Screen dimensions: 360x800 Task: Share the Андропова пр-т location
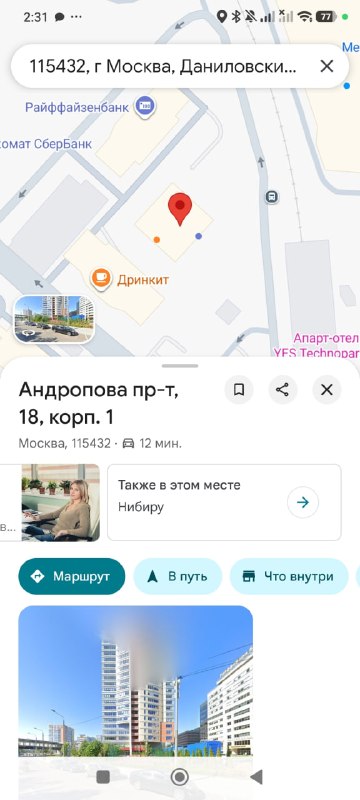[282, 390]
